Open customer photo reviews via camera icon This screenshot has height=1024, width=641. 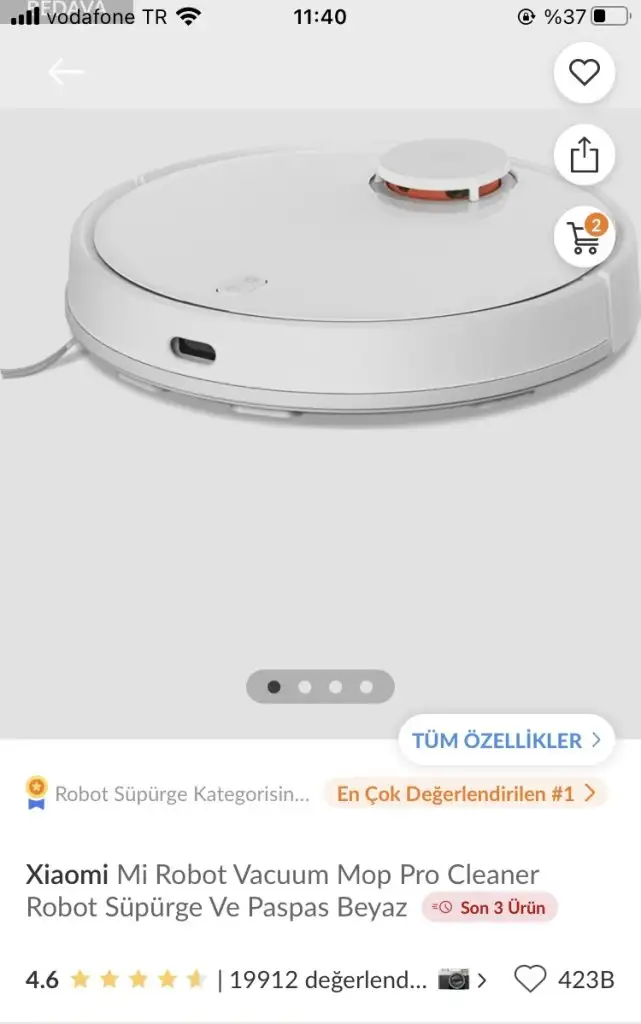460,979
